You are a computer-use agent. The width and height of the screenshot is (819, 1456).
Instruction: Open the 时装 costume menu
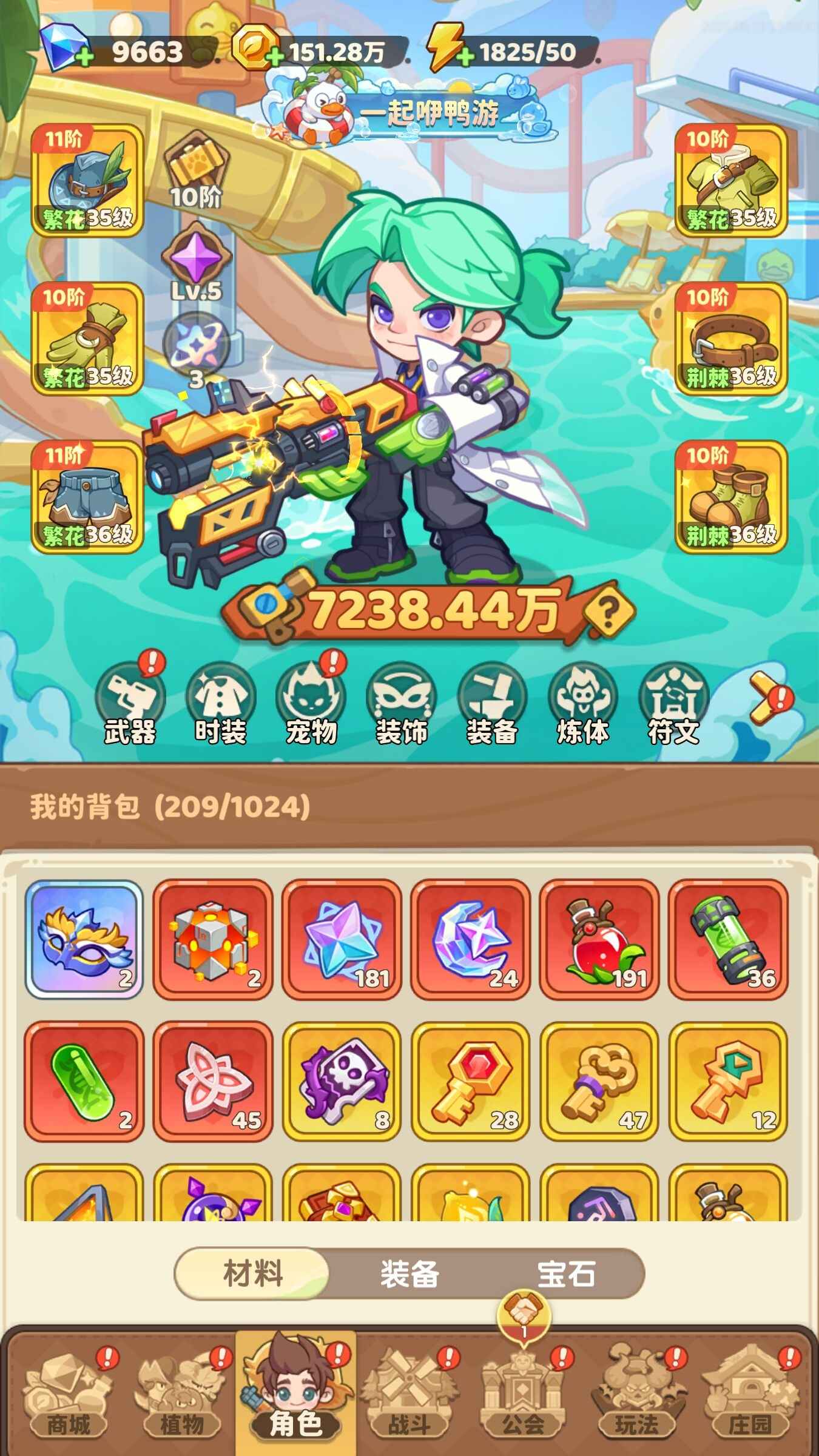(x=220, y=704)
